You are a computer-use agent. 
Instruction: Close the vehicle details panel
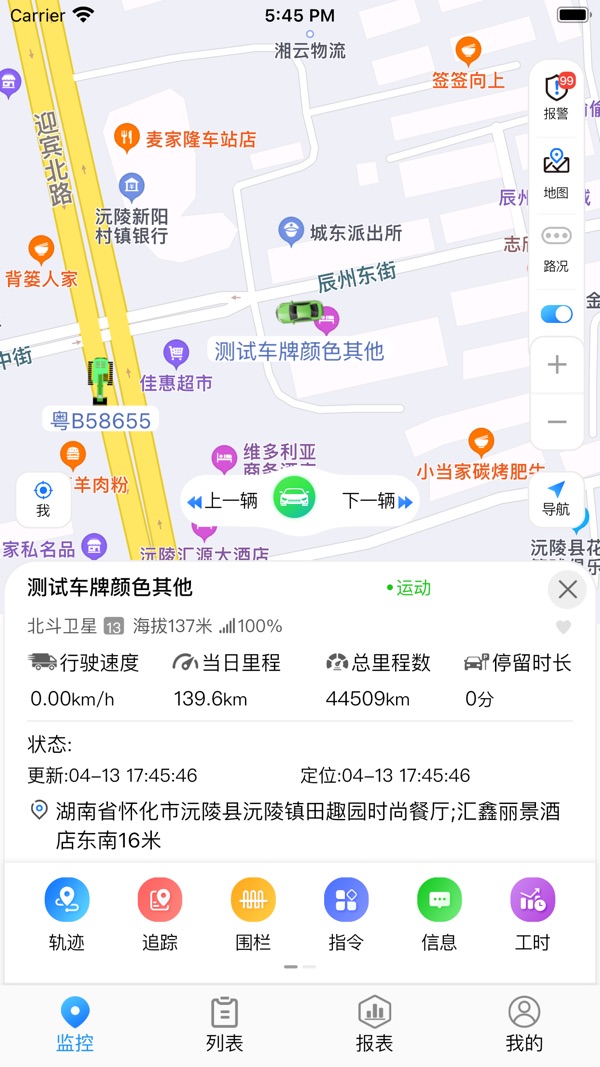click(567, 589)
